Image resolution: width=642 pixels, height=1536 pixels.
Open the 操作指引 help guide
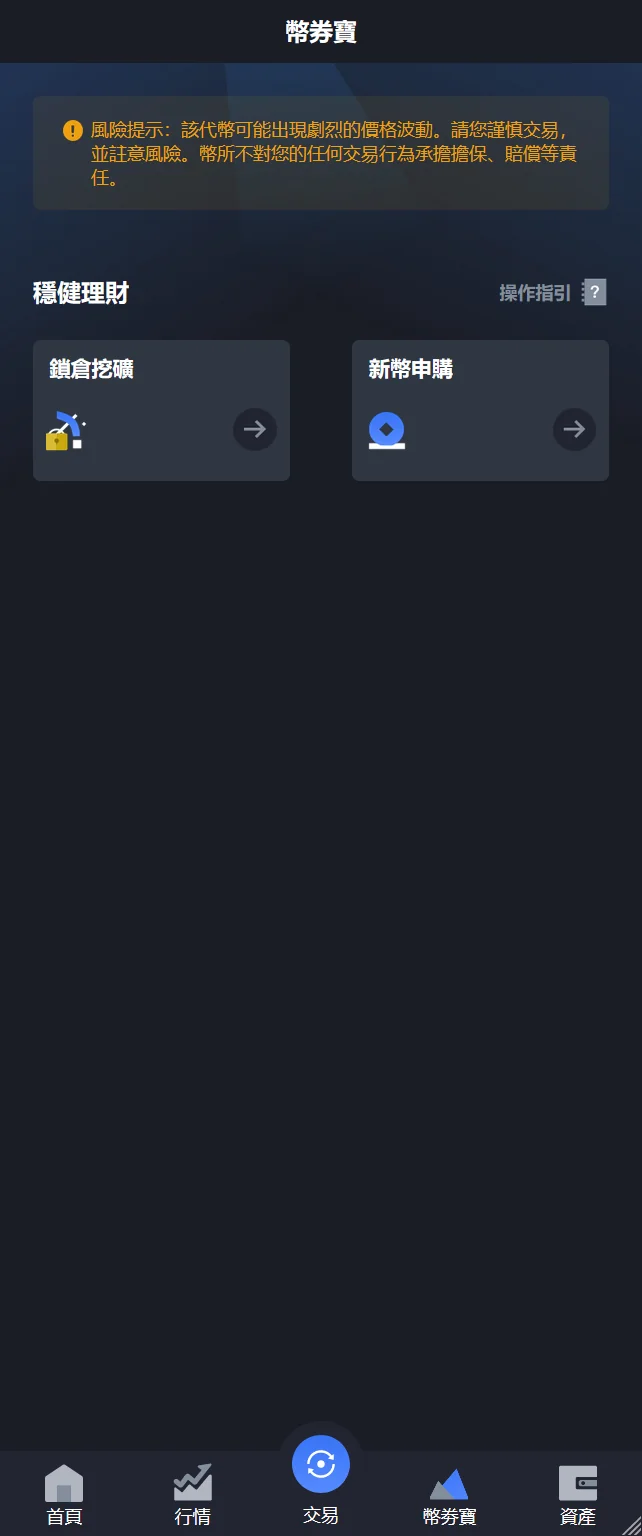tap(552, 293)
